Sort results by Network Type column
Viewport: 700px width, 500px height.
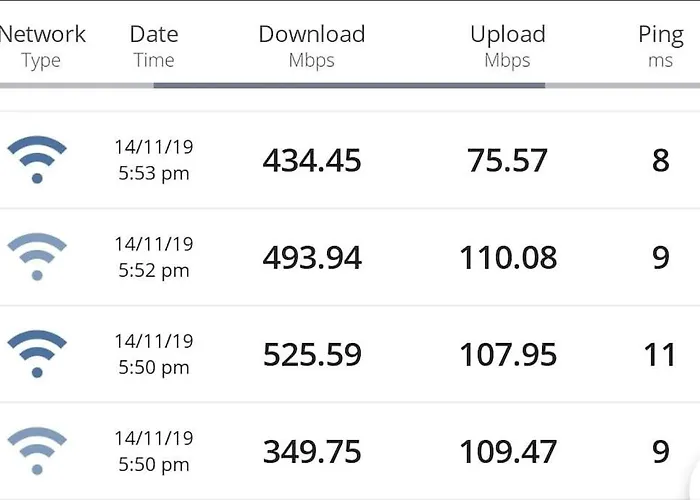pyautogui.click(x=42, y=45)
